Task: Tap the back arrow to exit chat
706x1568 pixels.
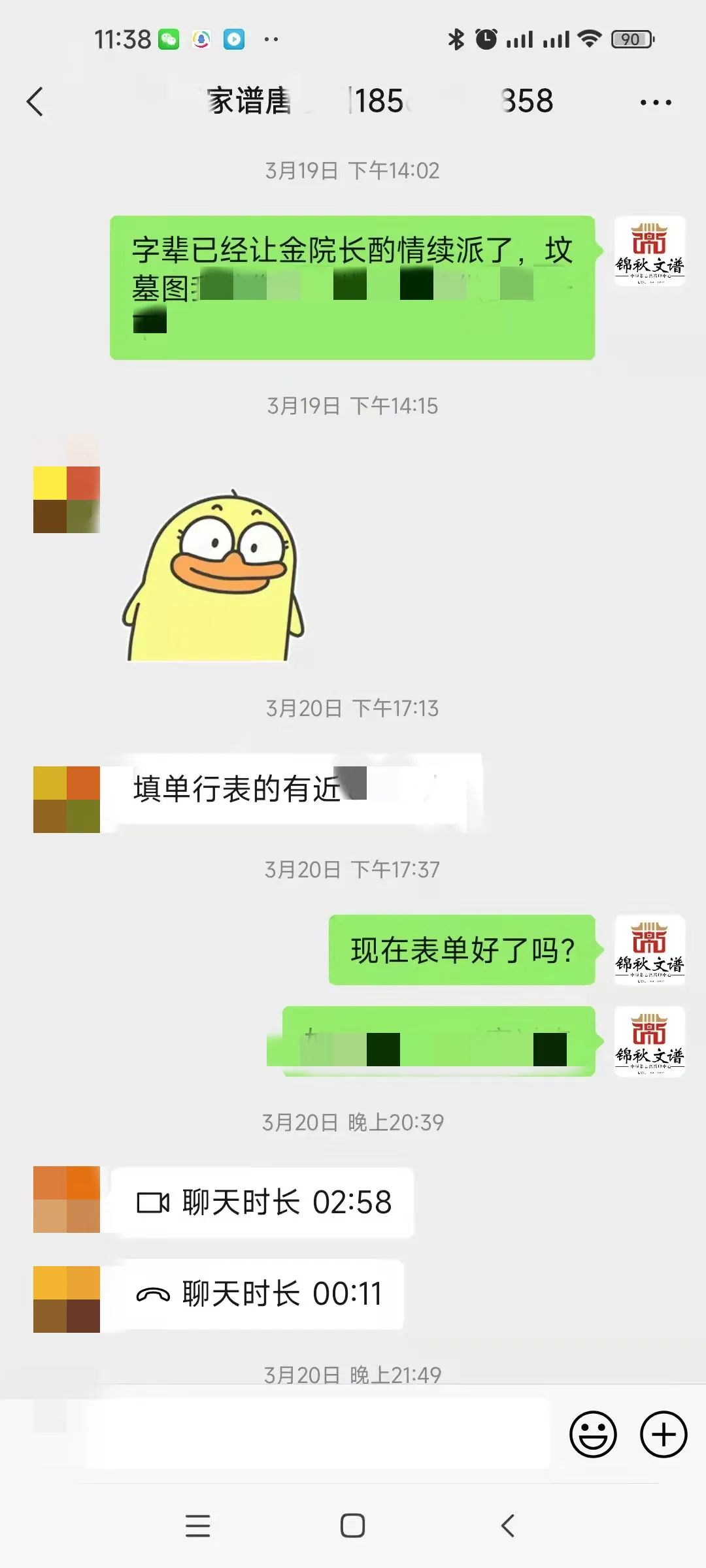Action: pyautogui.click(x=36, y=101)
